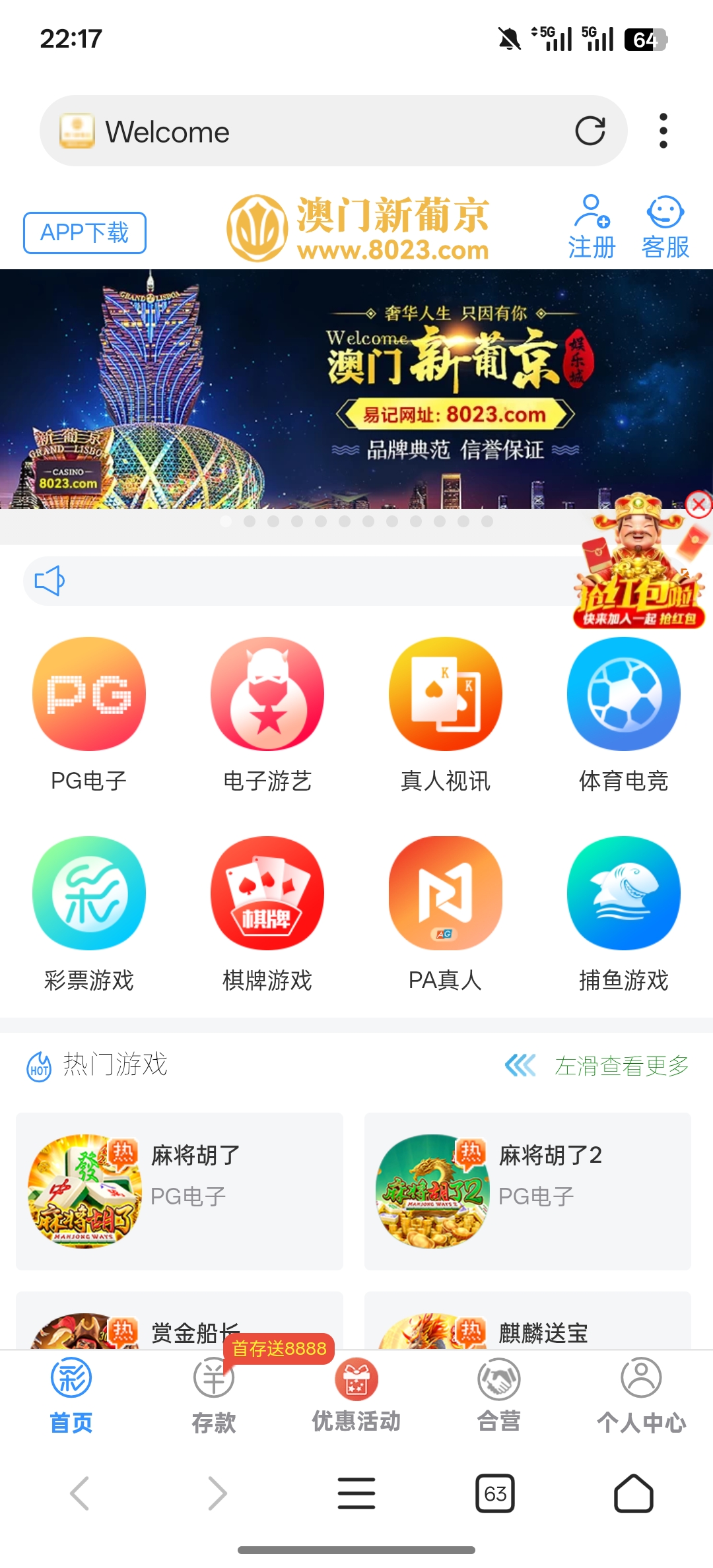Open the 体育电竞 sports section
The height and width of the screenshot is (1568, 713).
tap(623, 694)
